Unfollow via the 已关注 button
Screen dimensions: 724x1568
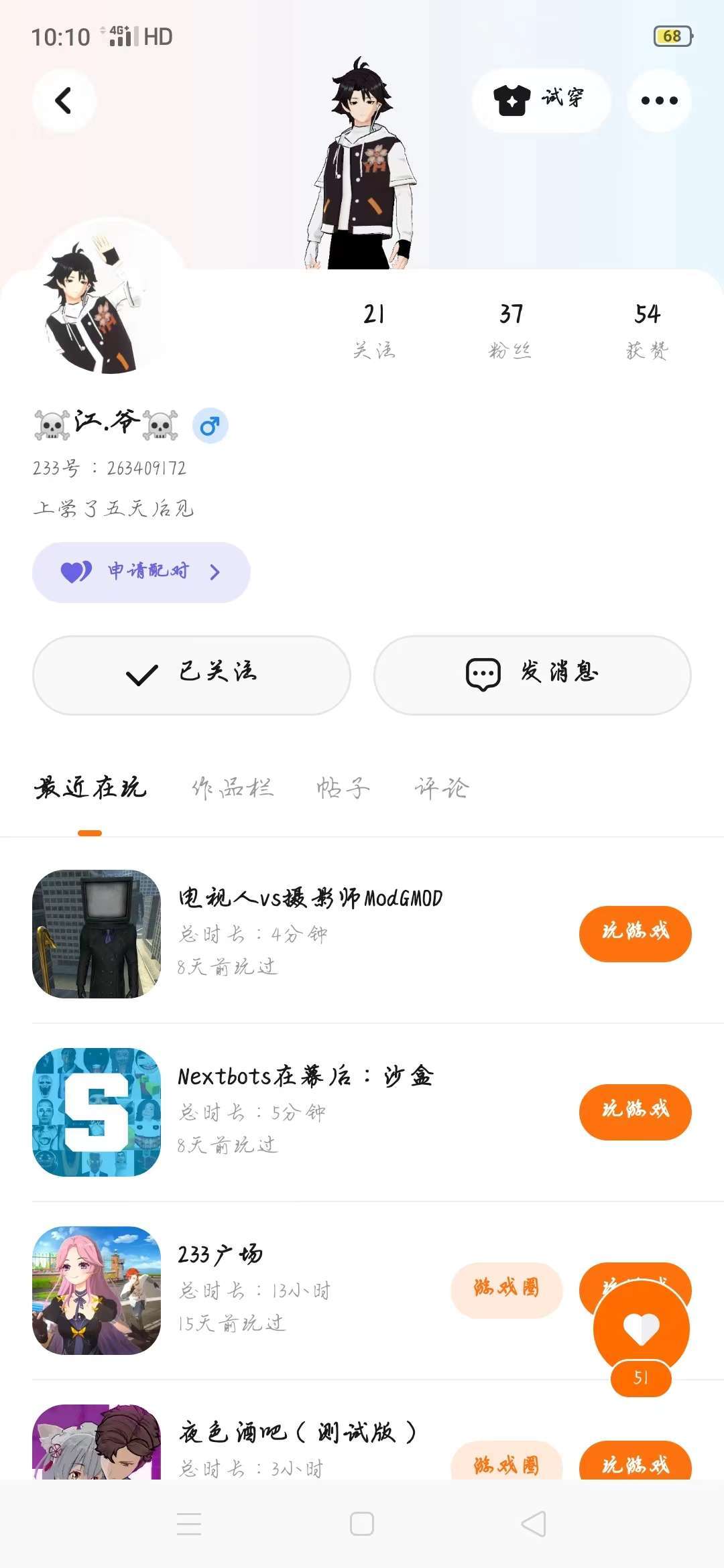point(192,675)
